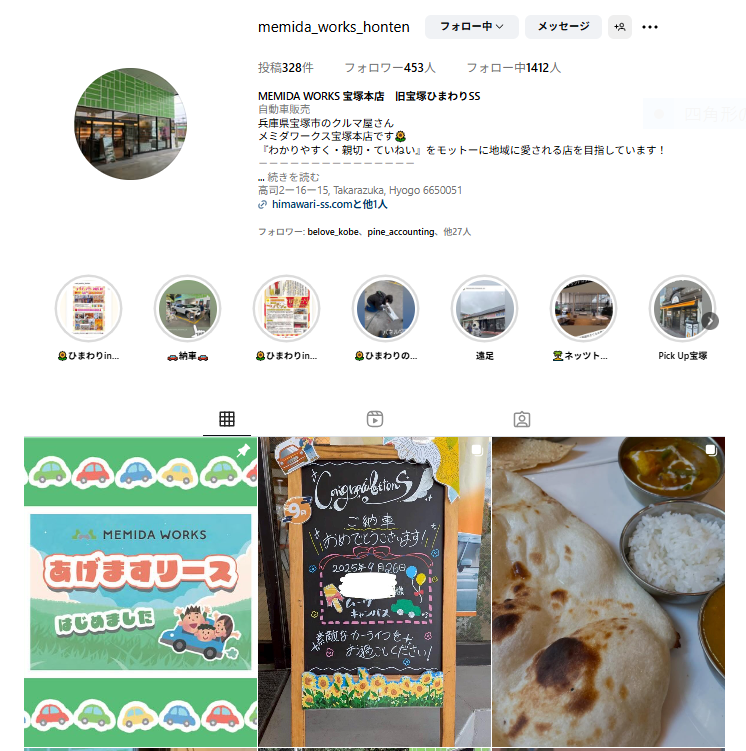Open the naan and curry post
This screenshot has width=746, height=751.
coord(608,590)
